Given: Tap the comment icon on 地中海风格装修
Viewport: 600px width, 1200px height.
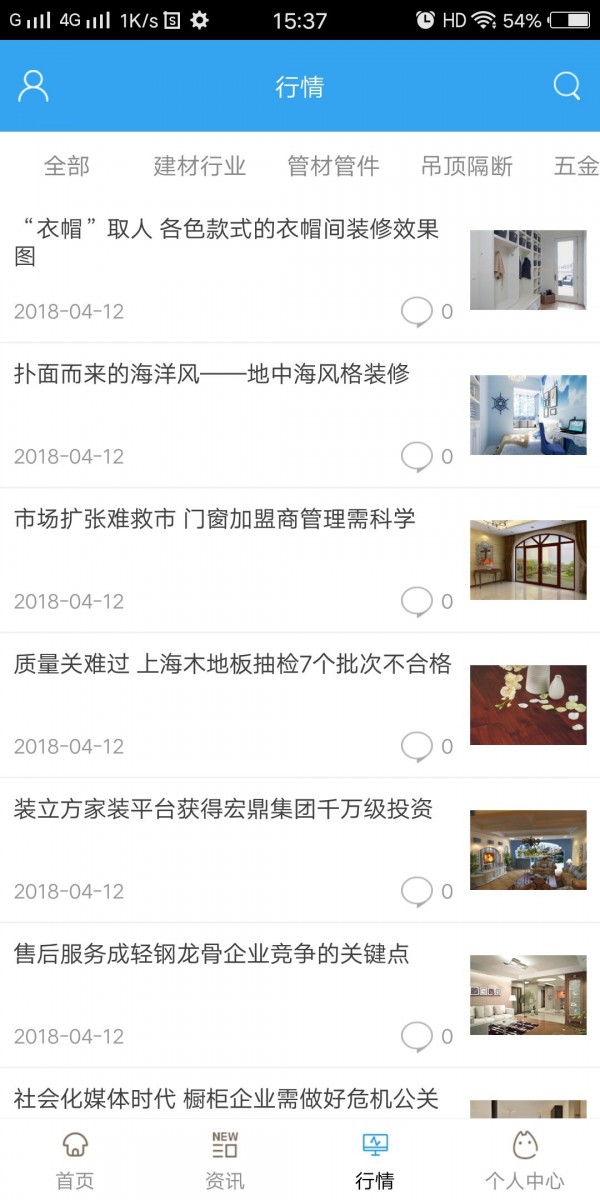Looking at the screenshot, I should point(417,456).
